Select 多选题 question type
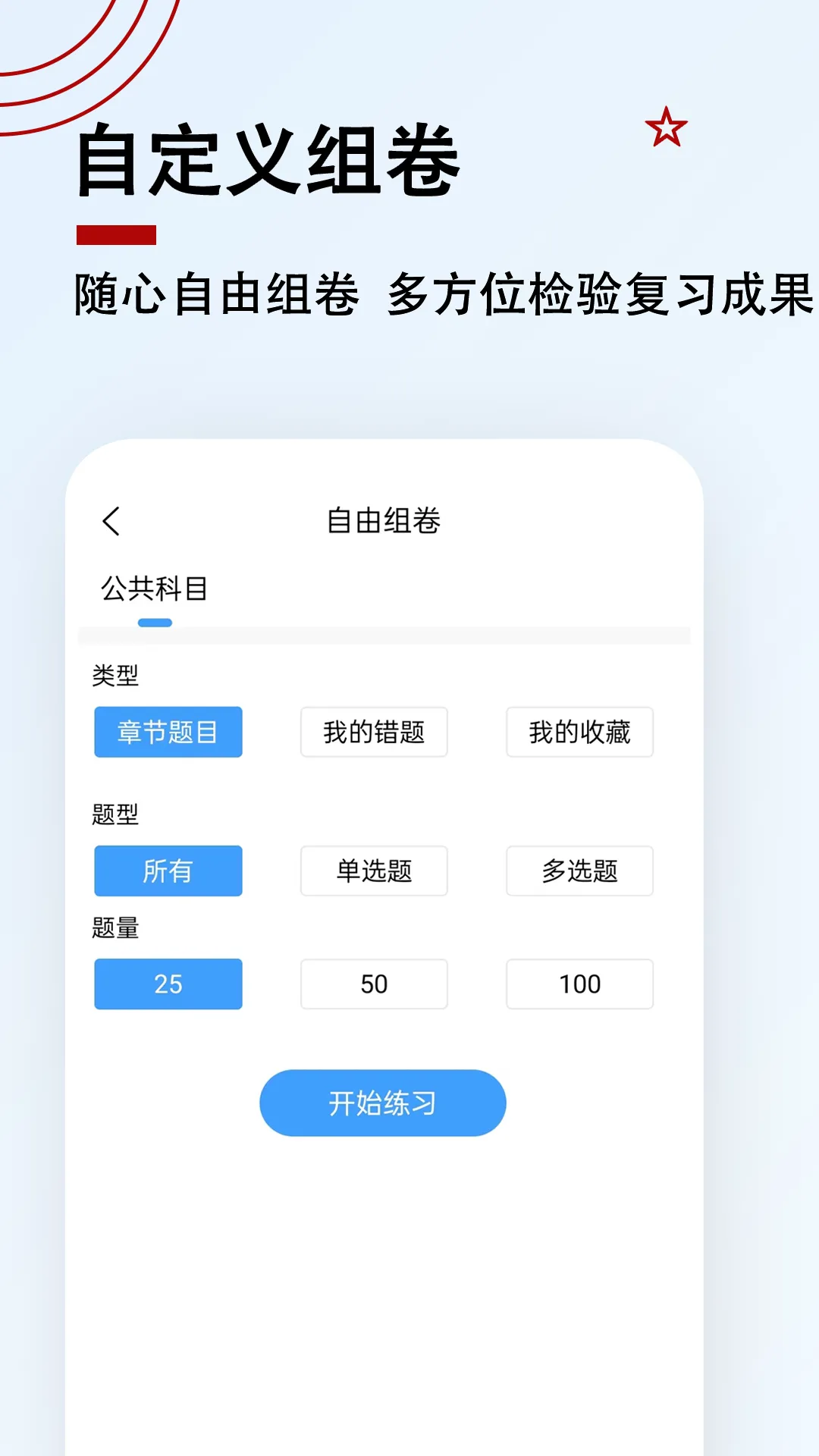This screenshot has height=1456, width=819. pos(579,871)
